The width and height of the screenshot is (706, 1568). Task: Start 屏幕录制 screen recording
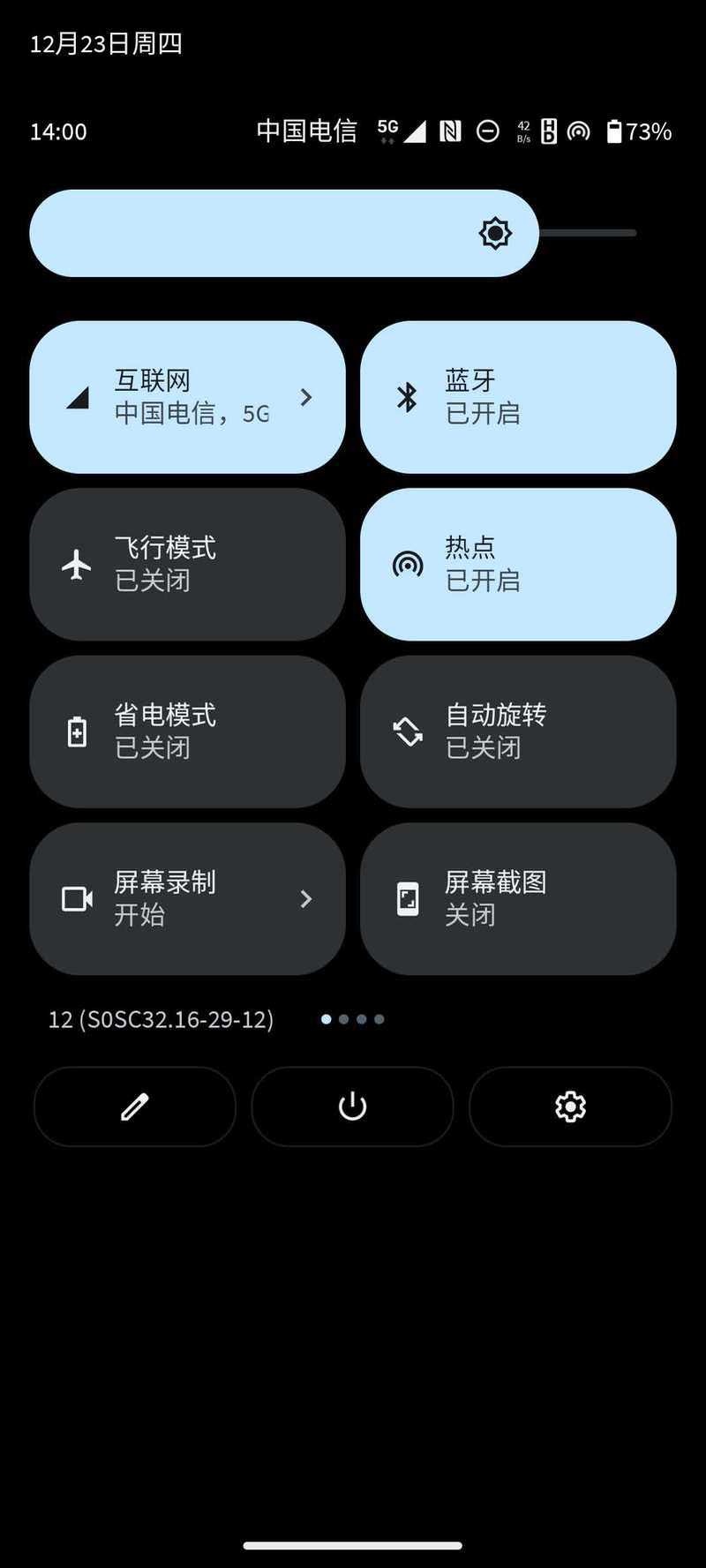point(187,898)
